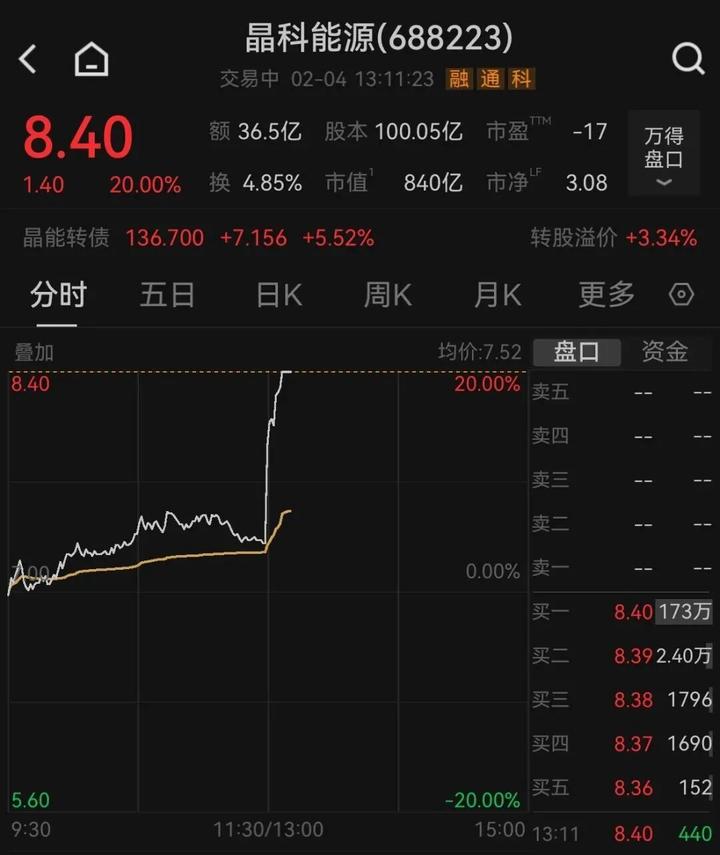720x855 pixels.
Task: Open the 更多 chart period options
Action: point(607,295)
